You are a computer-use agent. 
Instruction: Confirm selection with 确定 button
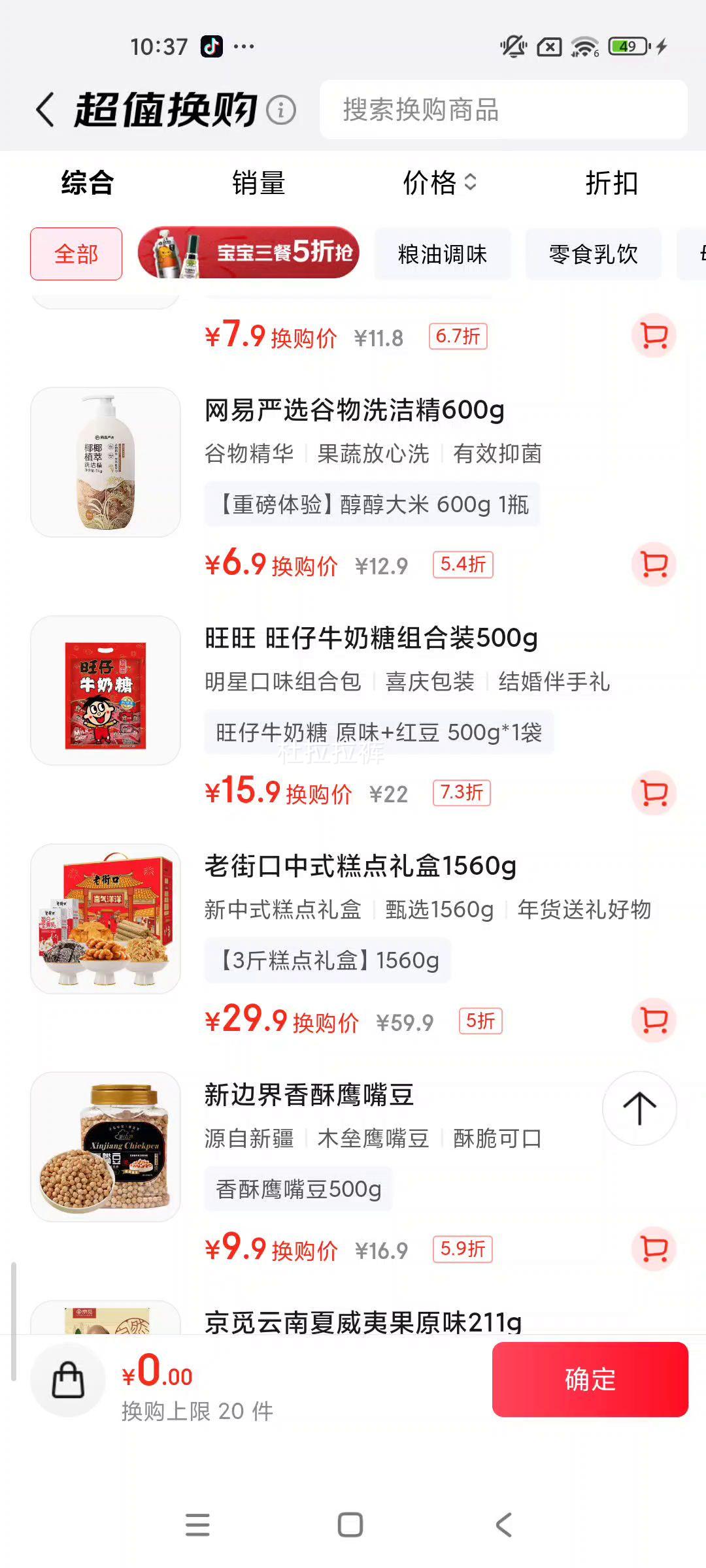(590, 1380)
